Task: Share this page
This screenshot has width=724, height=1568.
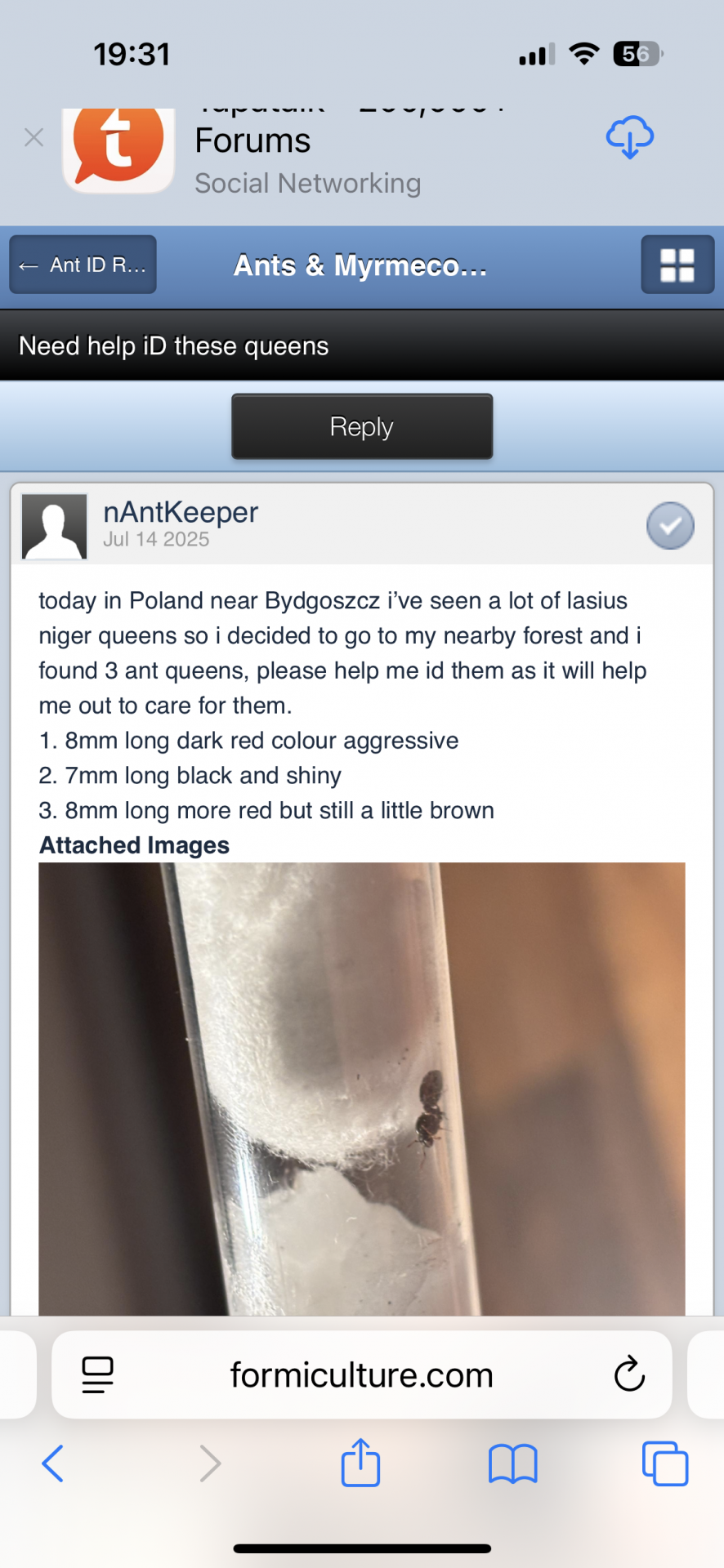Action: point(360,1462)
